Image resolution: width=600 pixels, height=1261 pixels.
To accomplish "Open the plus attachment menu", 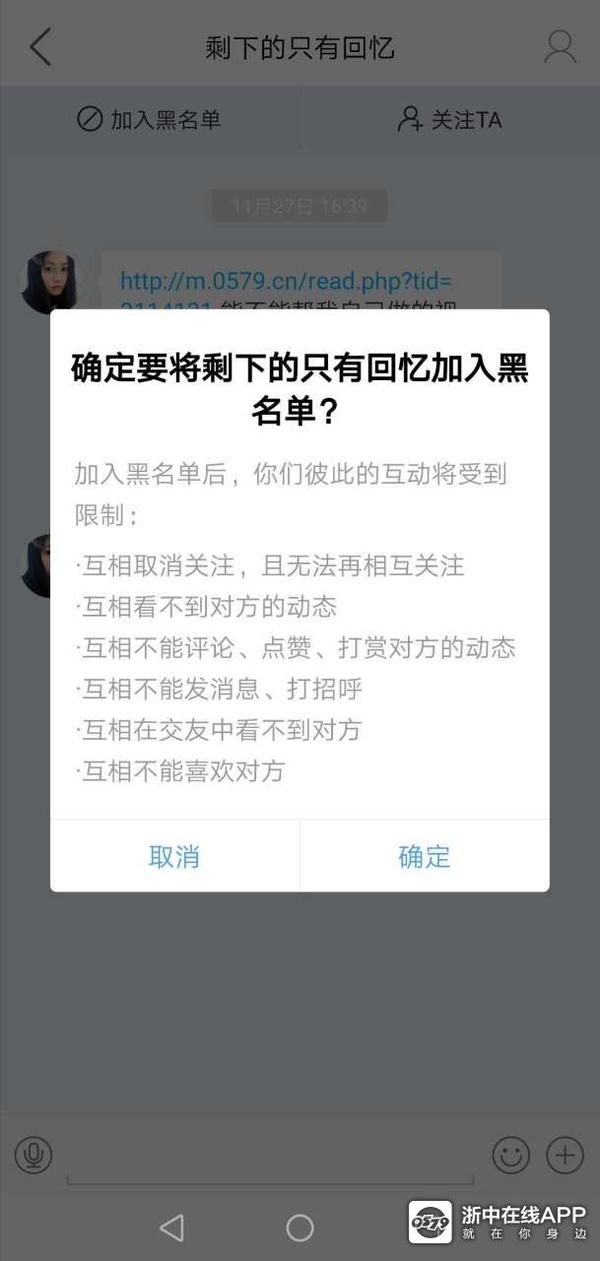I will tap(565, 1155).
